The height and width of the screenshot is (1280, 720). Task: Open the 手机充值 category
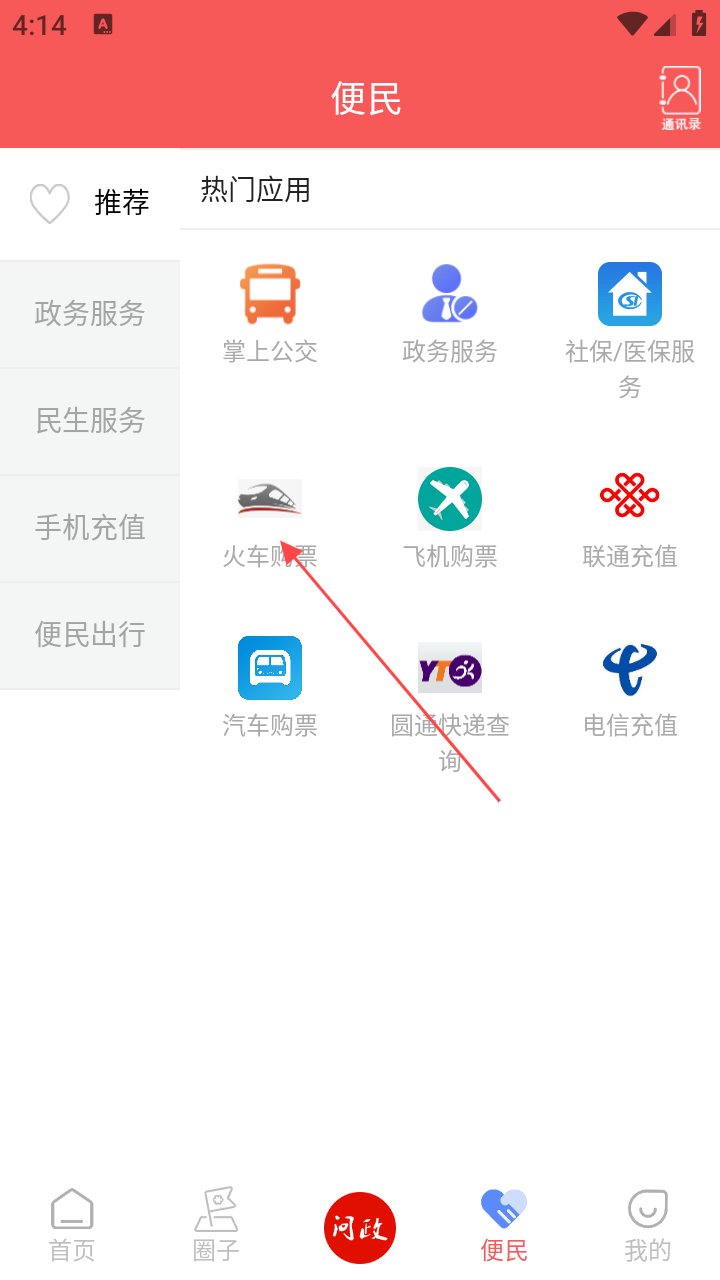pyautogui.click(x=90, y=528)
